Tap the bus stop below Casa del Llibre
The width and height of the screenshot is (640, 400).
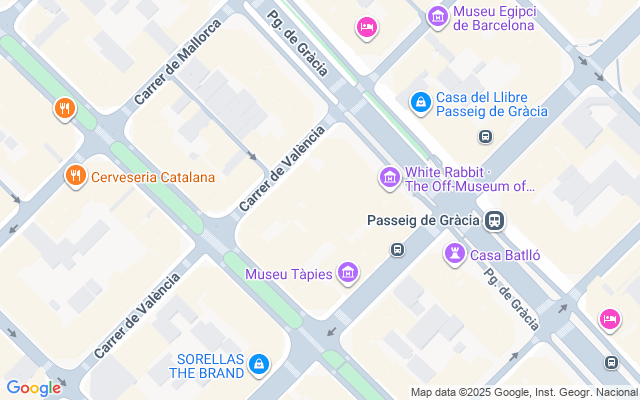[485, 137]
